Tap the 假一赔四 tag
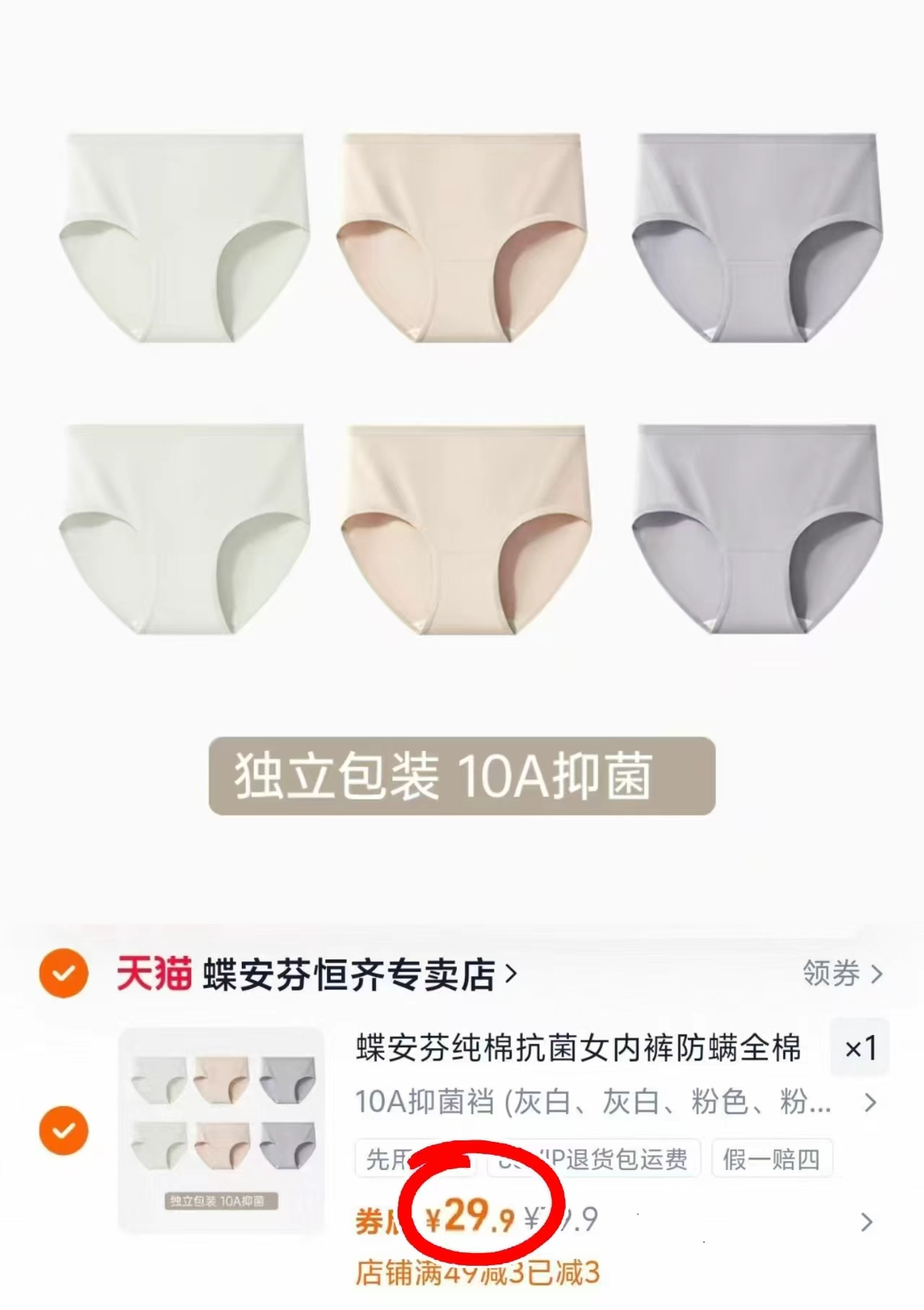The image size is (924, 1310). pyautogui.click(x=772, y=1158)
